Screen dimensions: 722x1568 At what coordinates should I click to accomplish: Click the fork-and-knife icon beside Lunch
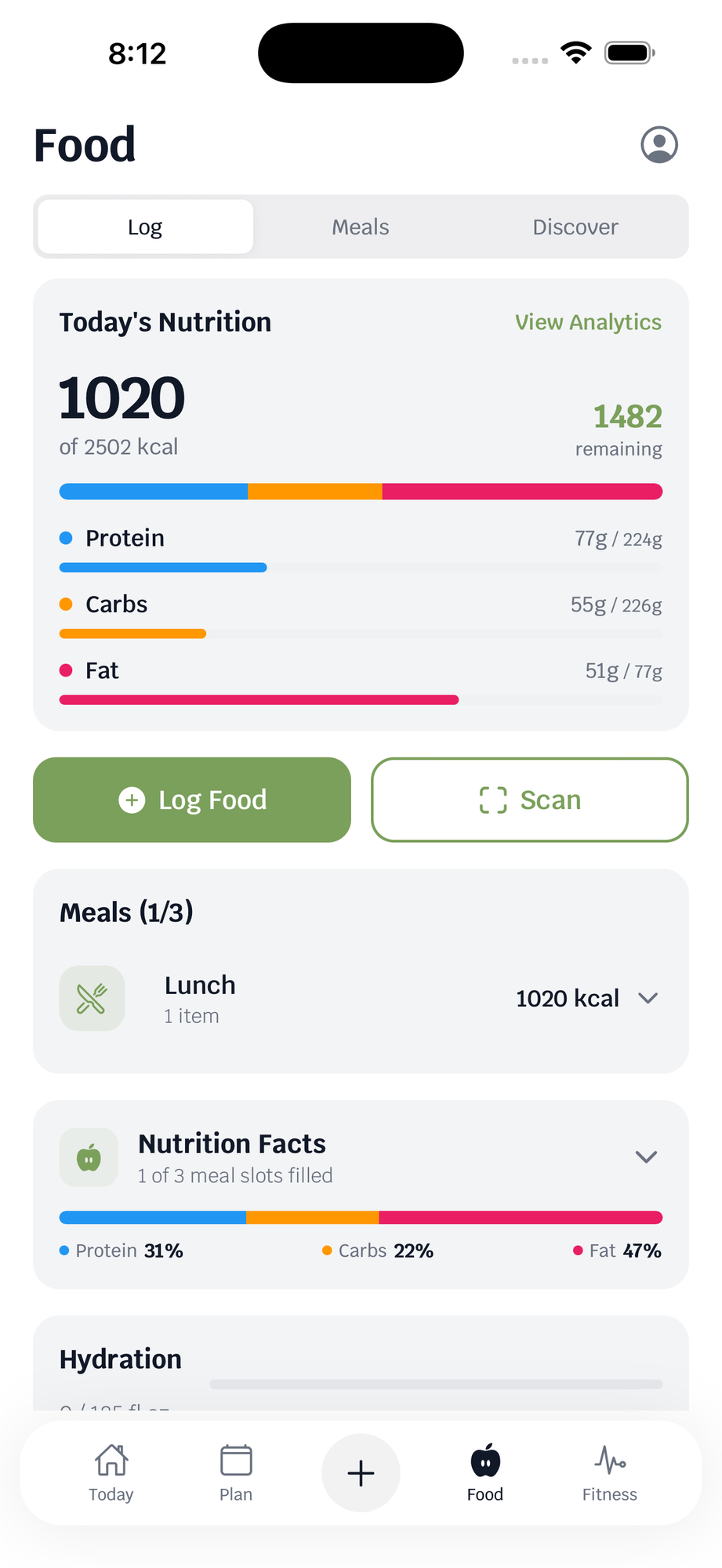pyautogui.click(x=92, y=998)
